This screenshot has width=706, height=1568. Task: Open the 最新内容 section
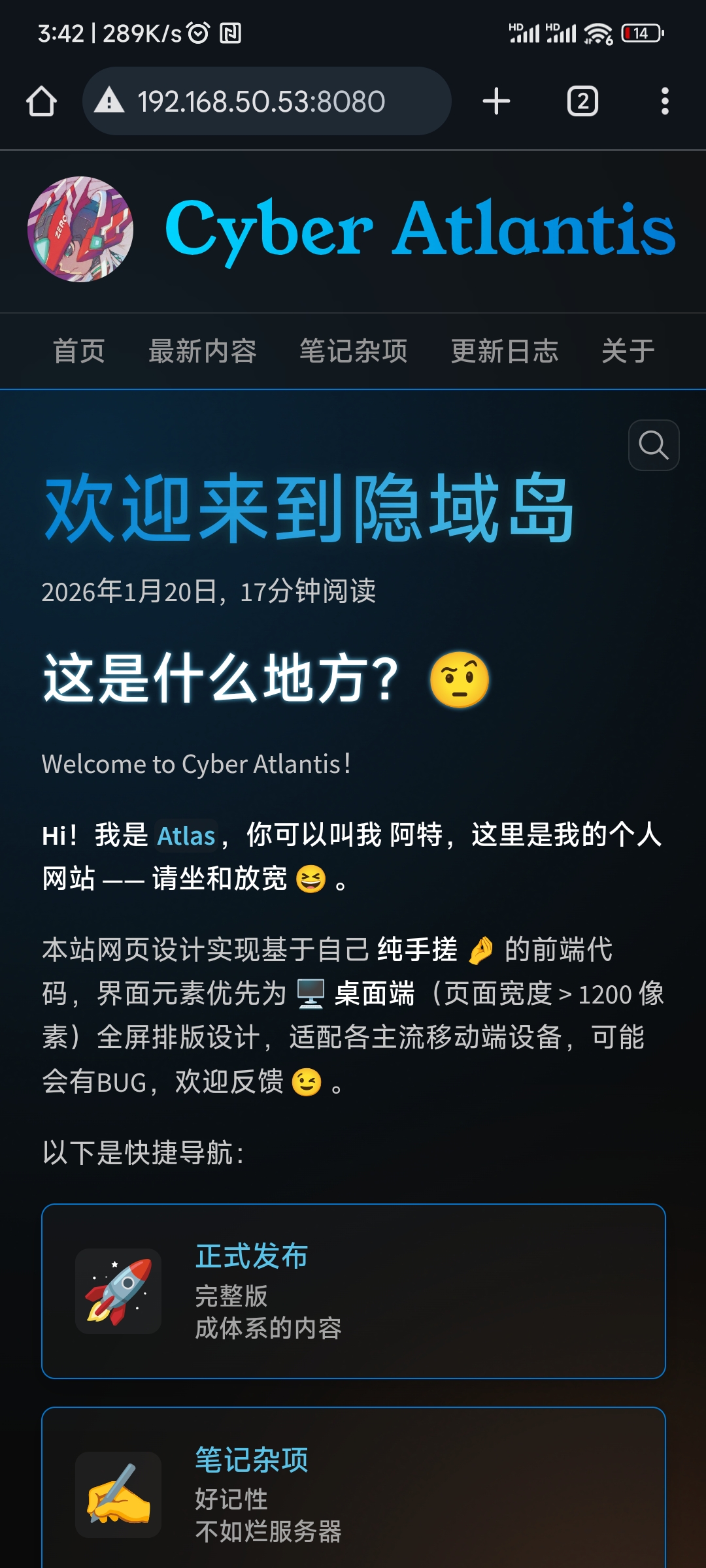click(x=203, y=351)
